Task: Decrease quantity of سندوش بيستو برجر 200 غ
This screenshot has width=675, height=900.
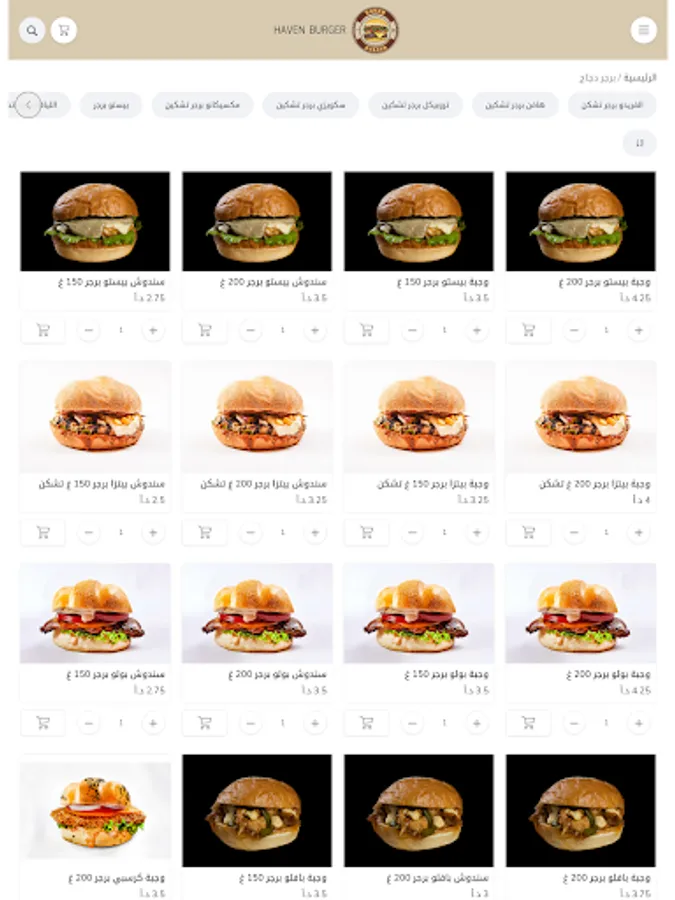Action: click(x=251, y=330)
